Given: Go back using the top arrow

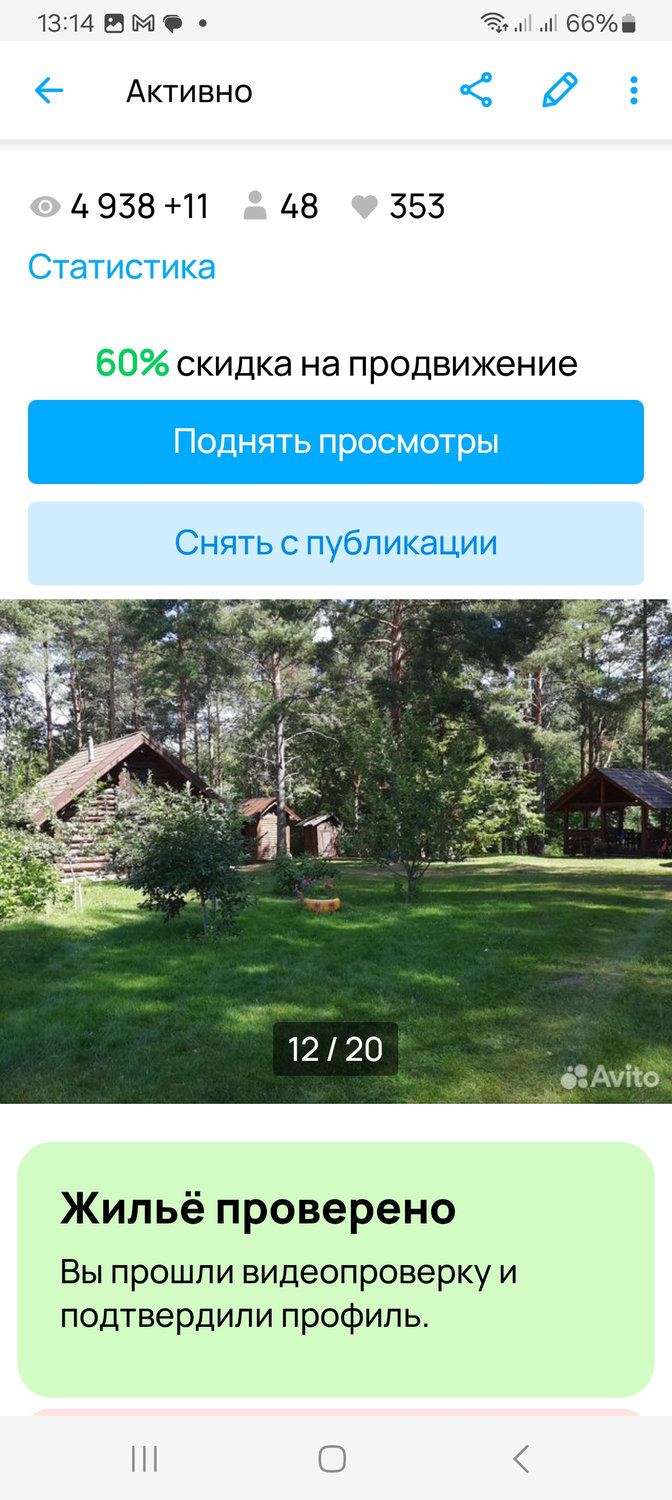Looking at the screenshot, I should click(x=48, y=91).
